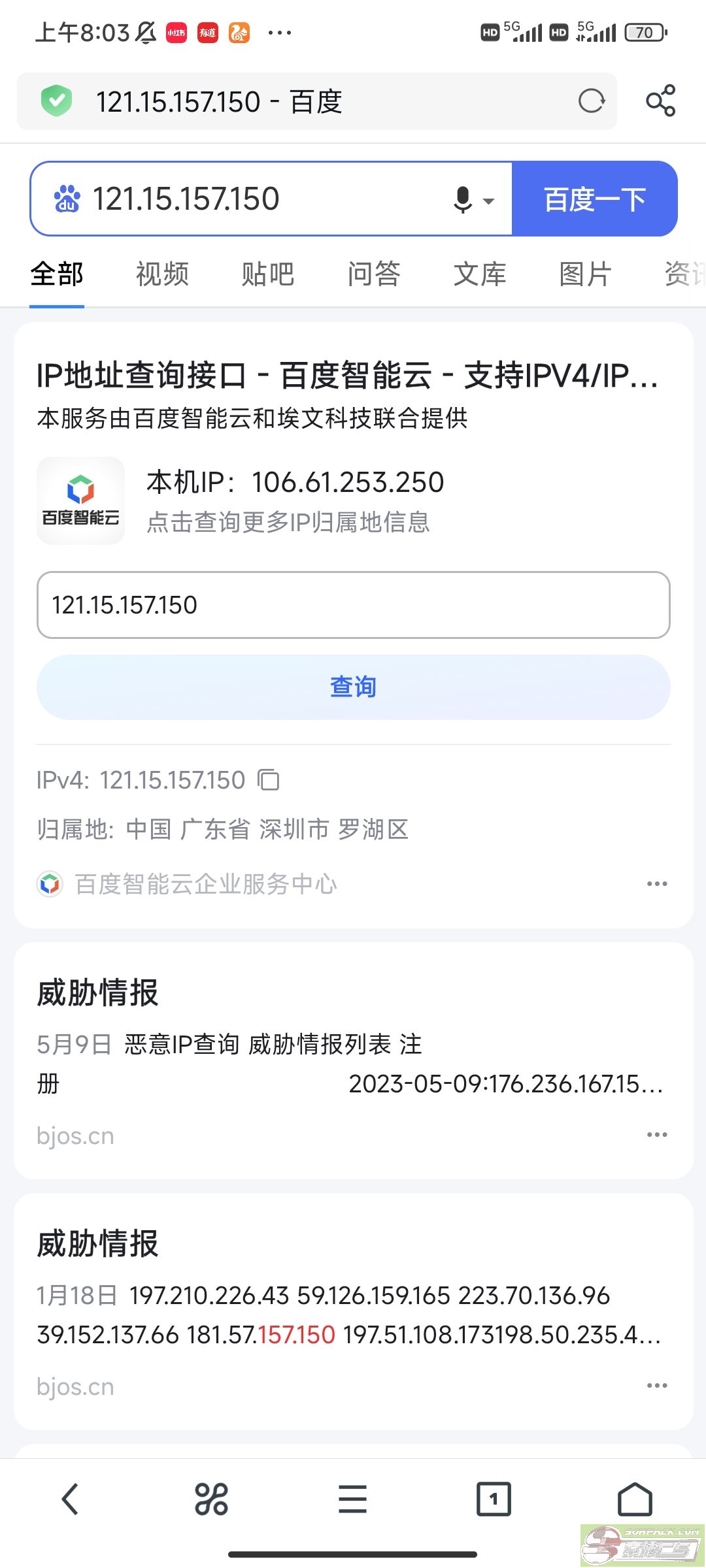The width and height of the screenshot is (706, 1568).
Task: Tap the 查询 button
Action: (x=354, y=687)
